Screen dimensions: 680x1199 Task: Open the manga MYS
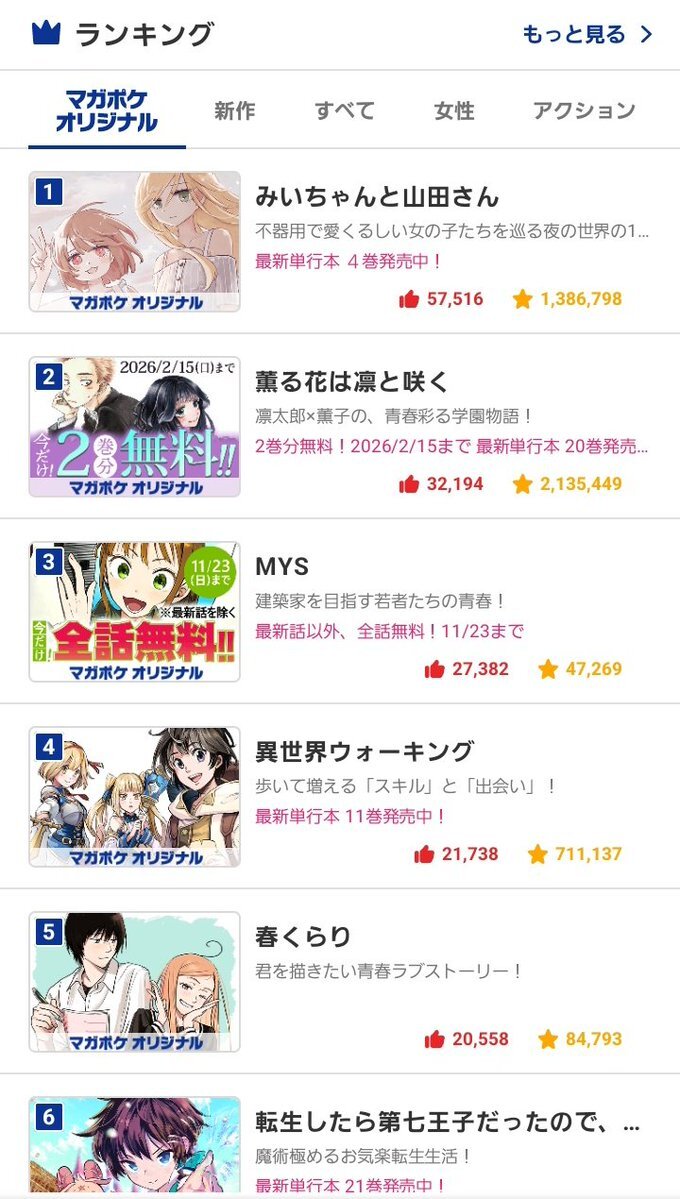tap(283, 567)
